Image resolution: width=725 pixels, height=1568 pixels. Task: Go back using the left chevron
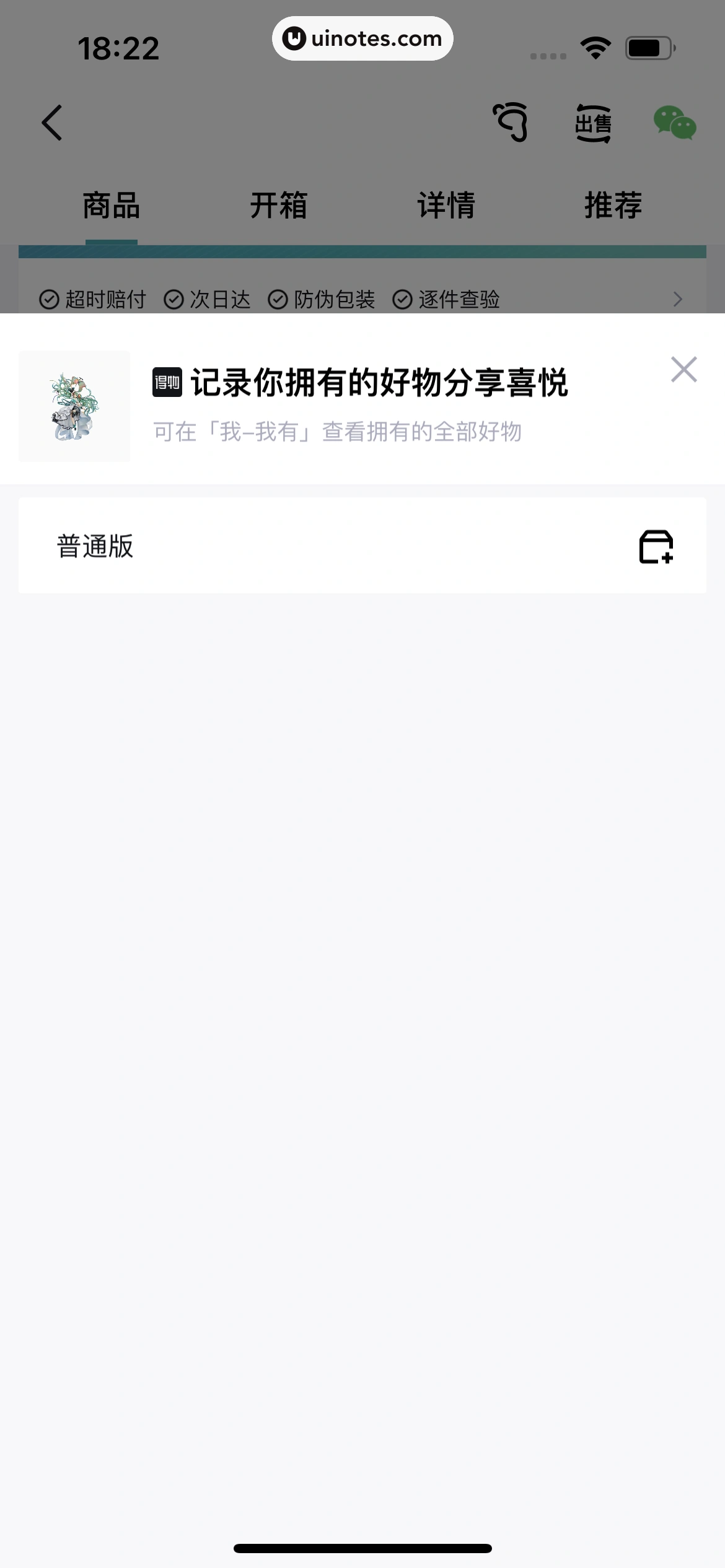pyautogui.click(x=52, y=122)
